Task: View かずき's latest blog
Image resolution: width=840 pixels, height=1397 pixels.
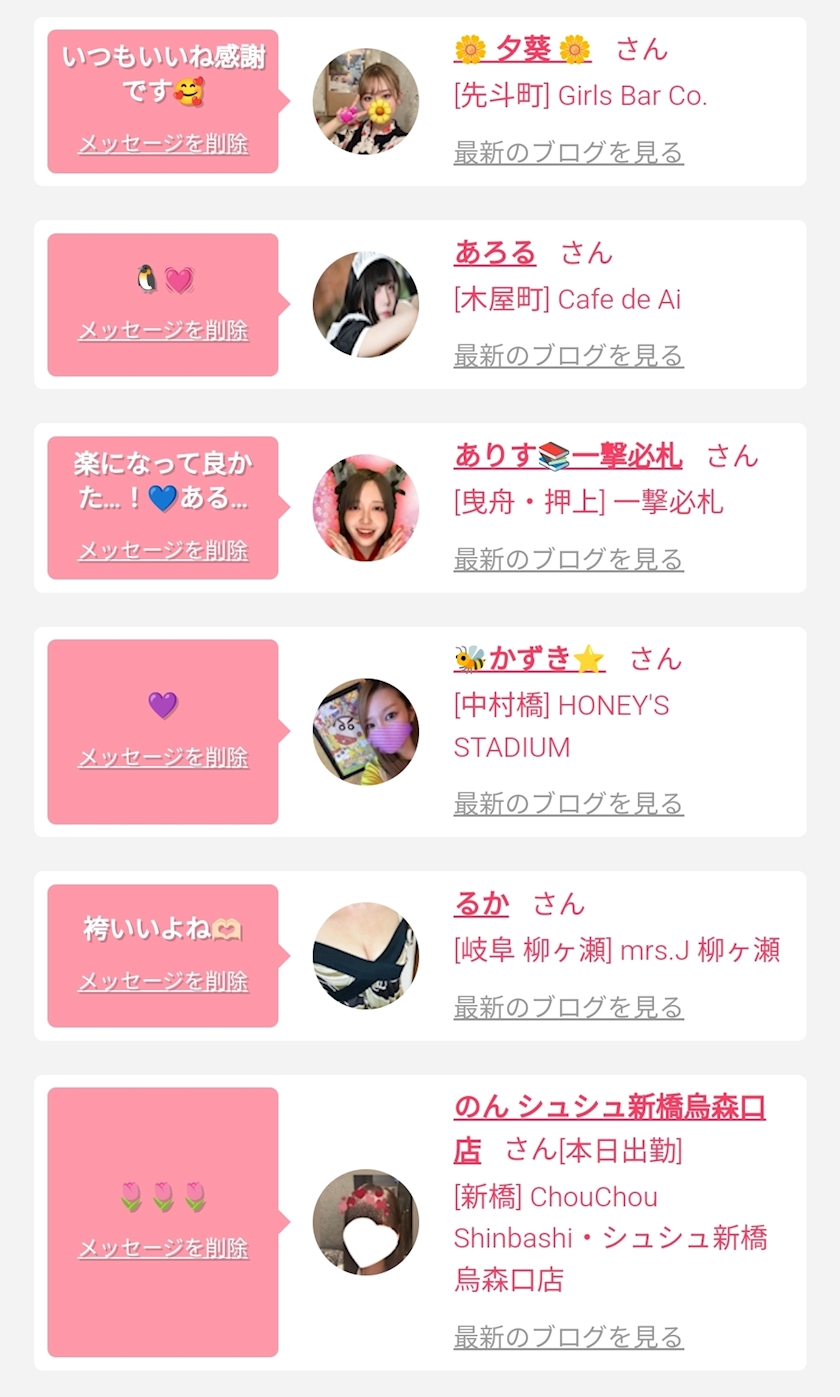Action: [569, 803]
